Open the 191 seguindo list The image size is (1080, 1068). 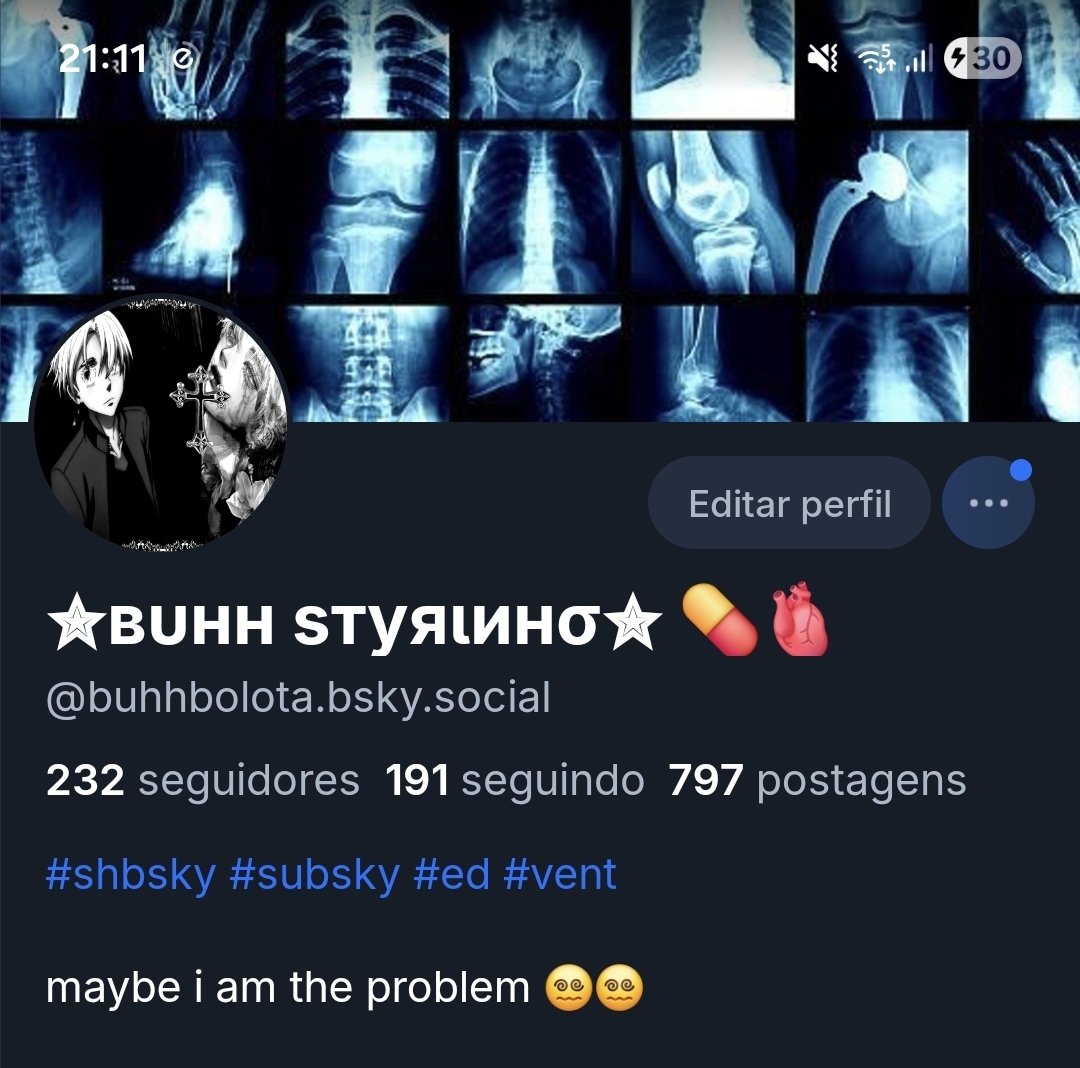point(515,780)
